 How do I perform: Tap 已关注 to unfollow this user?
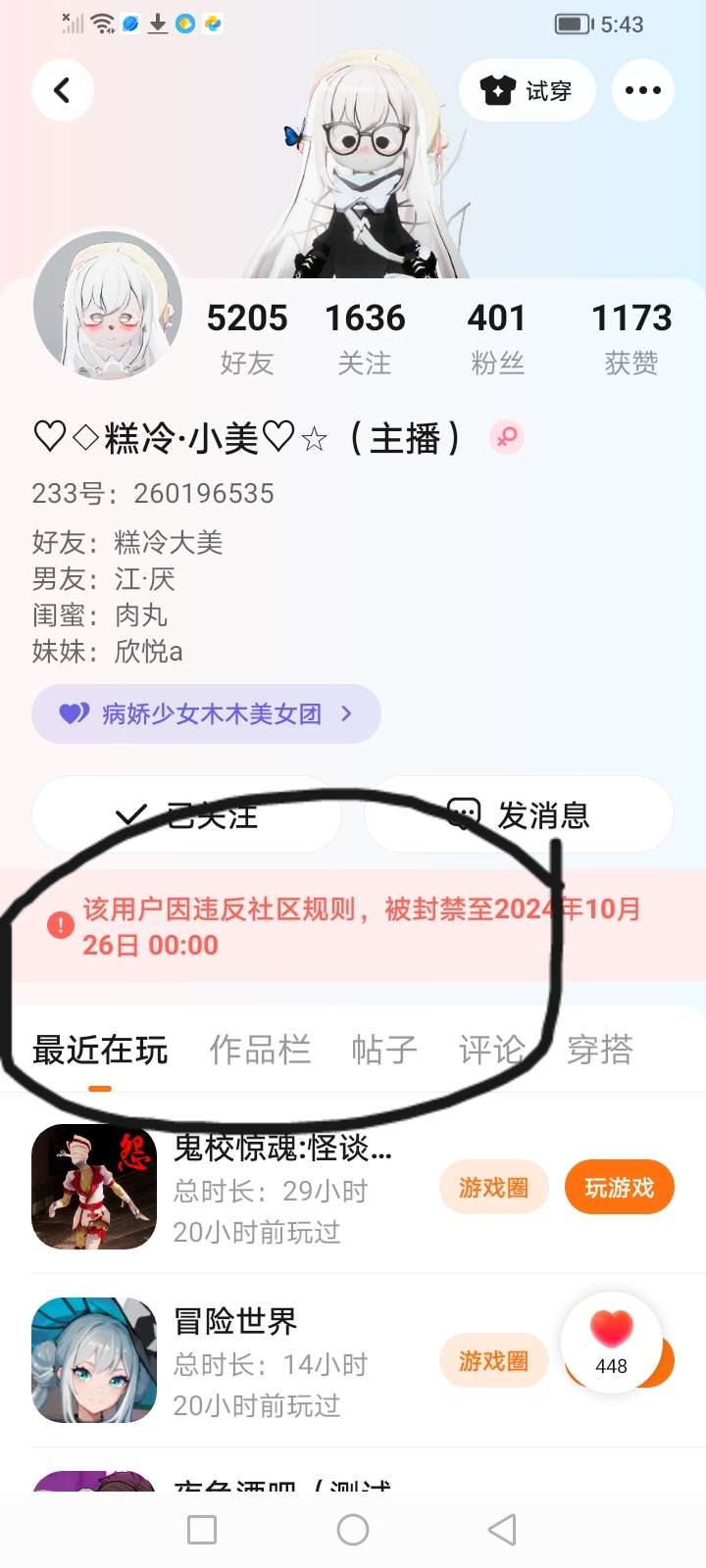(x=186, y=814)
